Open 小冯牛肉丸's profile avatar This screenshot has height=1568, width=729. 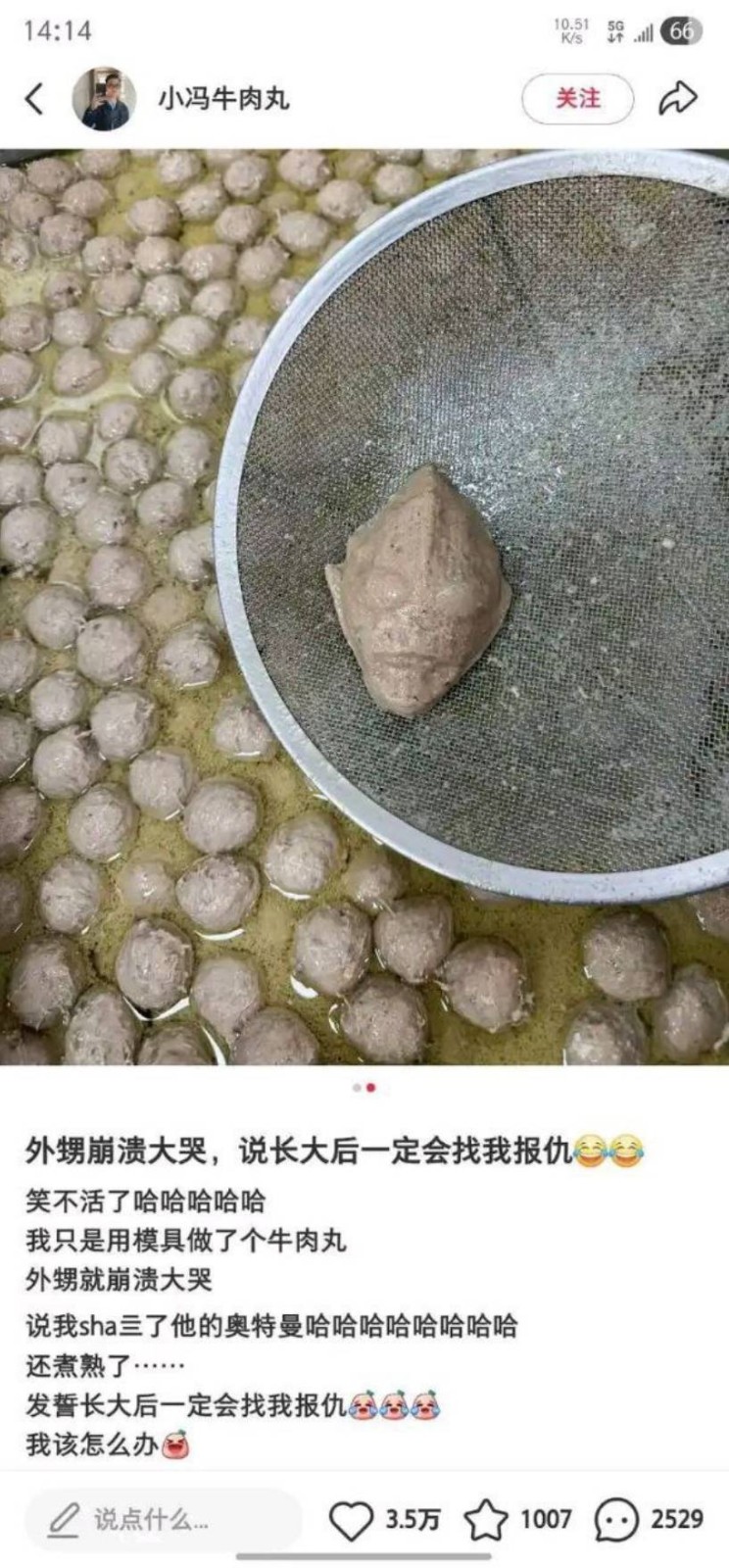point(103,99)
